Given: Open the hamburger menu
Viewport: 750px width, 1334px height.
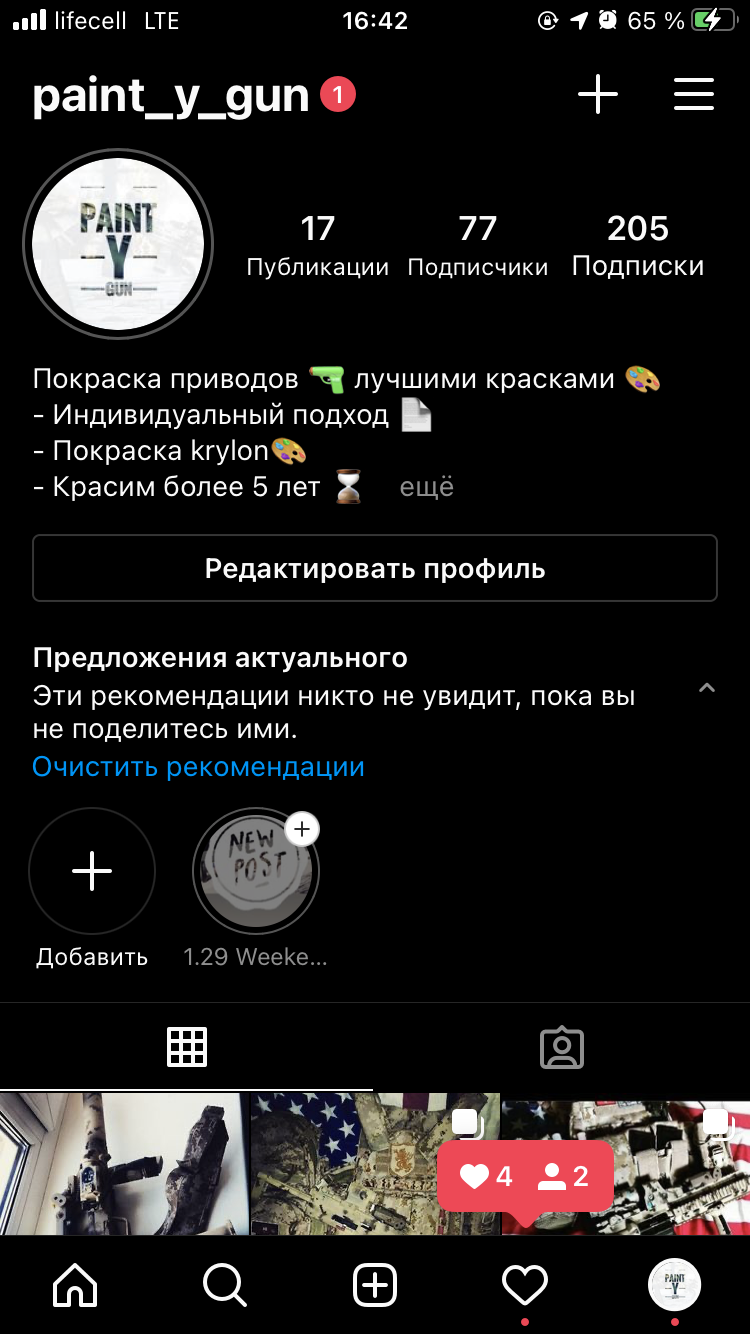Looking at the screenshot, I should 693,95.
